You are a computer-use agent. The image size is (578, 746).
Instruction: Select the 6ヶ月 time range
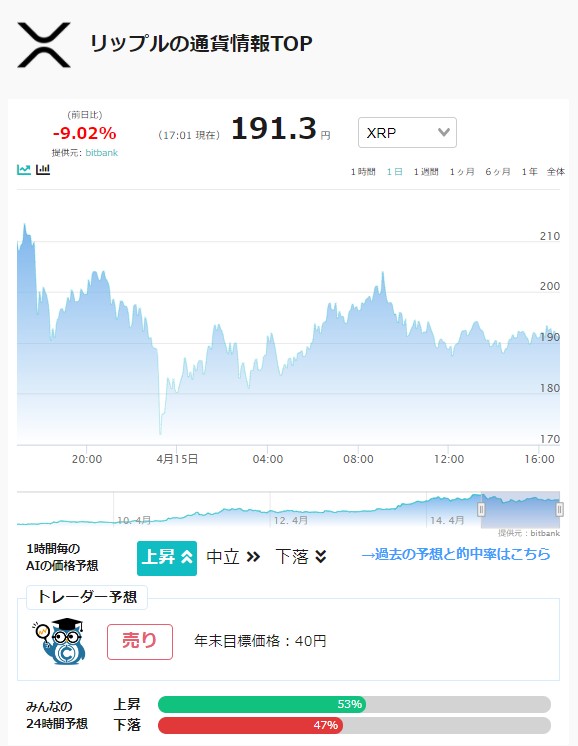(x=498, y=172)
